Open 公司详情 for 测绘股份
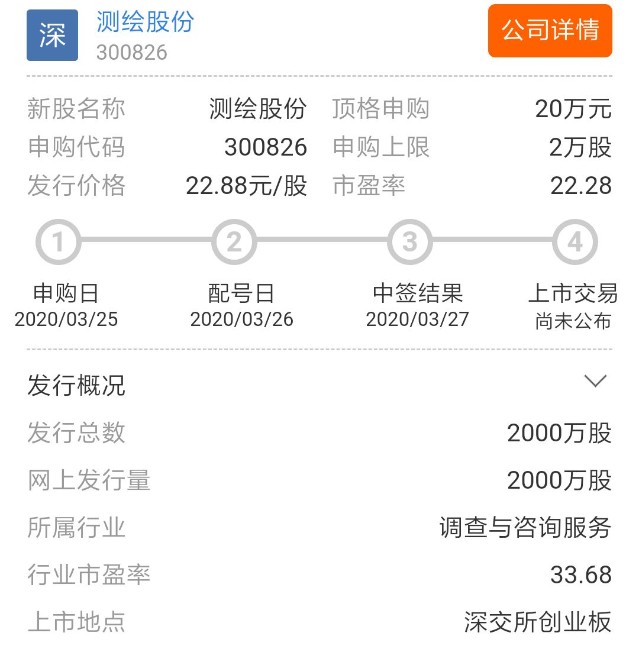This screenshot has width=639, height=649. [x=550, y=31]
